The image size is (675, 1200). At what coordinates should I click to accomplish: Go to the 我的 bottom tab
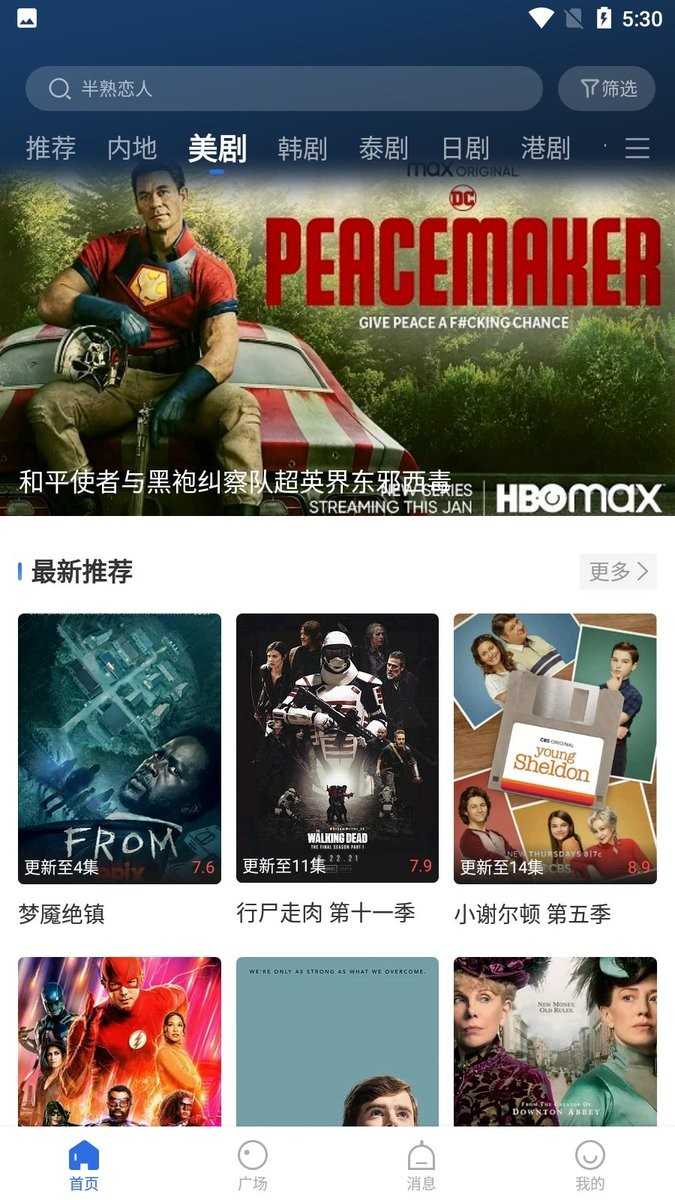tap(590, 1166)
